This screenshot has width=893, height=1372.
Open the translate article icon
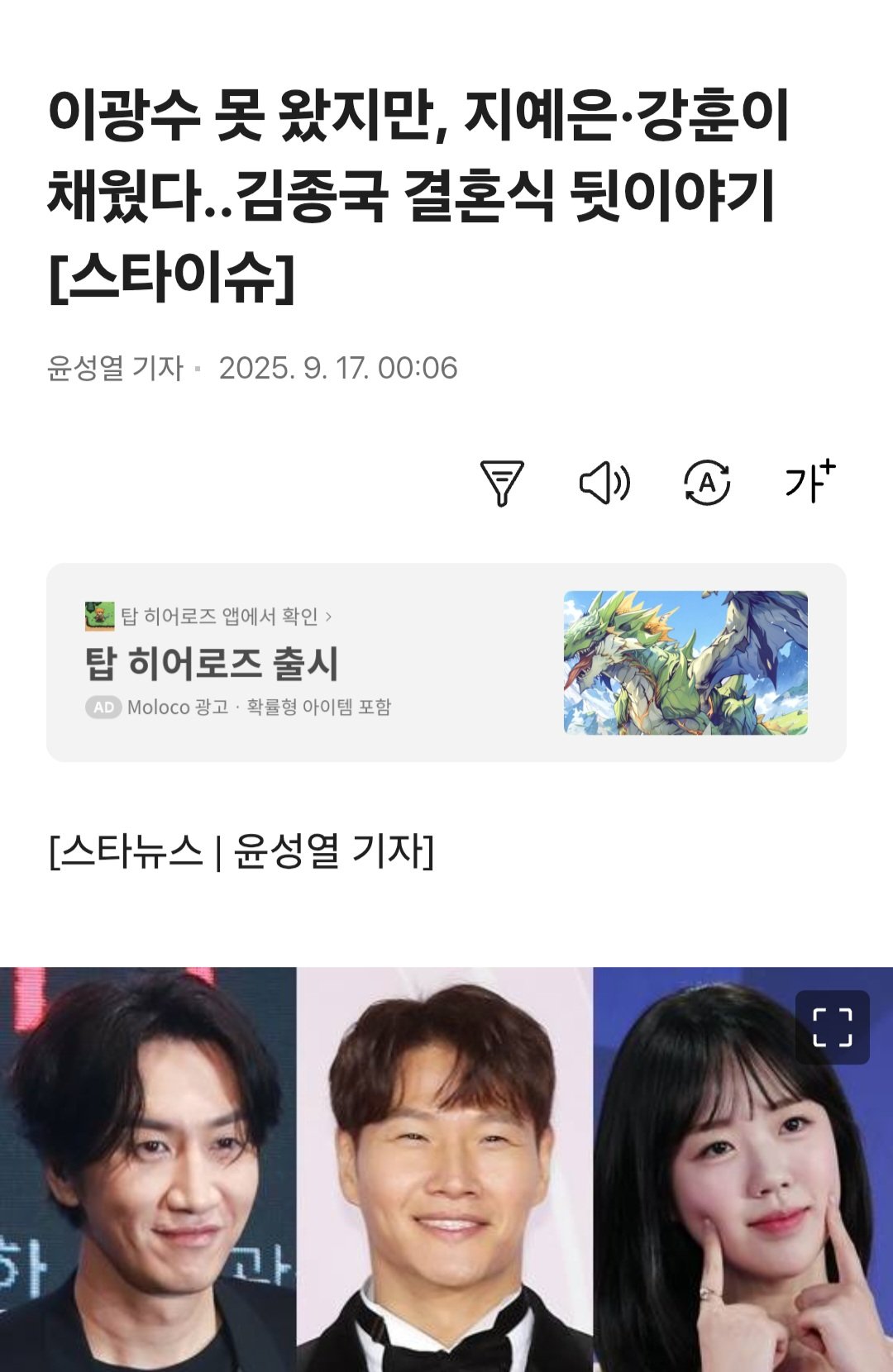pyautogui.click(x=707, y=483)
